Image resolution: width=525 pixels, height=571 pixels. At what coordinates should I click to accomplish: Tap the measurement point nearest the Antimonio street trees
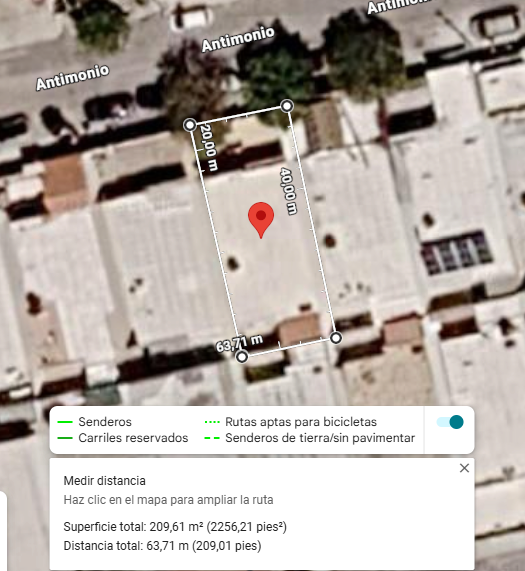[x=287, y=106]
